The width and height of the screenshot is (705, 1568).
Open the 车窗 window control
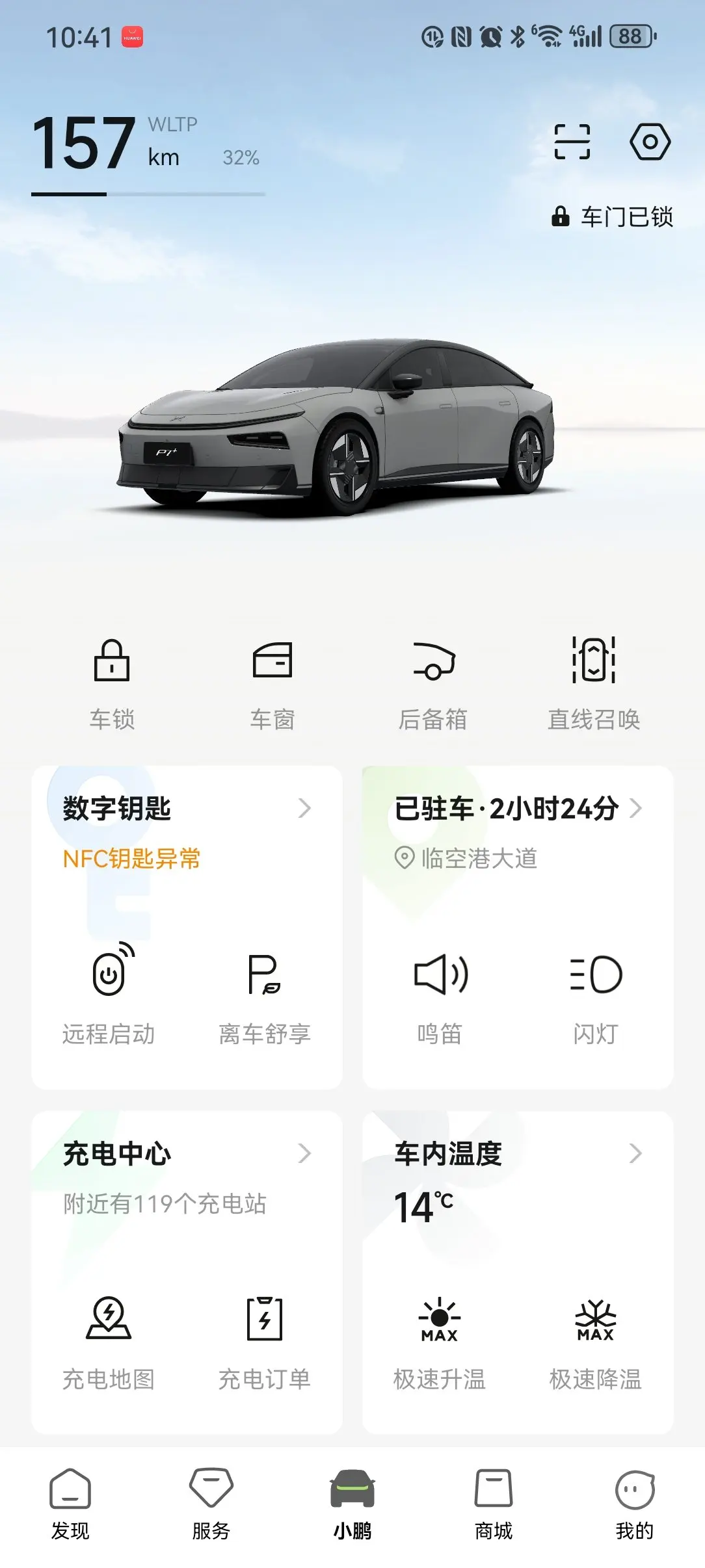tap(273, 683)
